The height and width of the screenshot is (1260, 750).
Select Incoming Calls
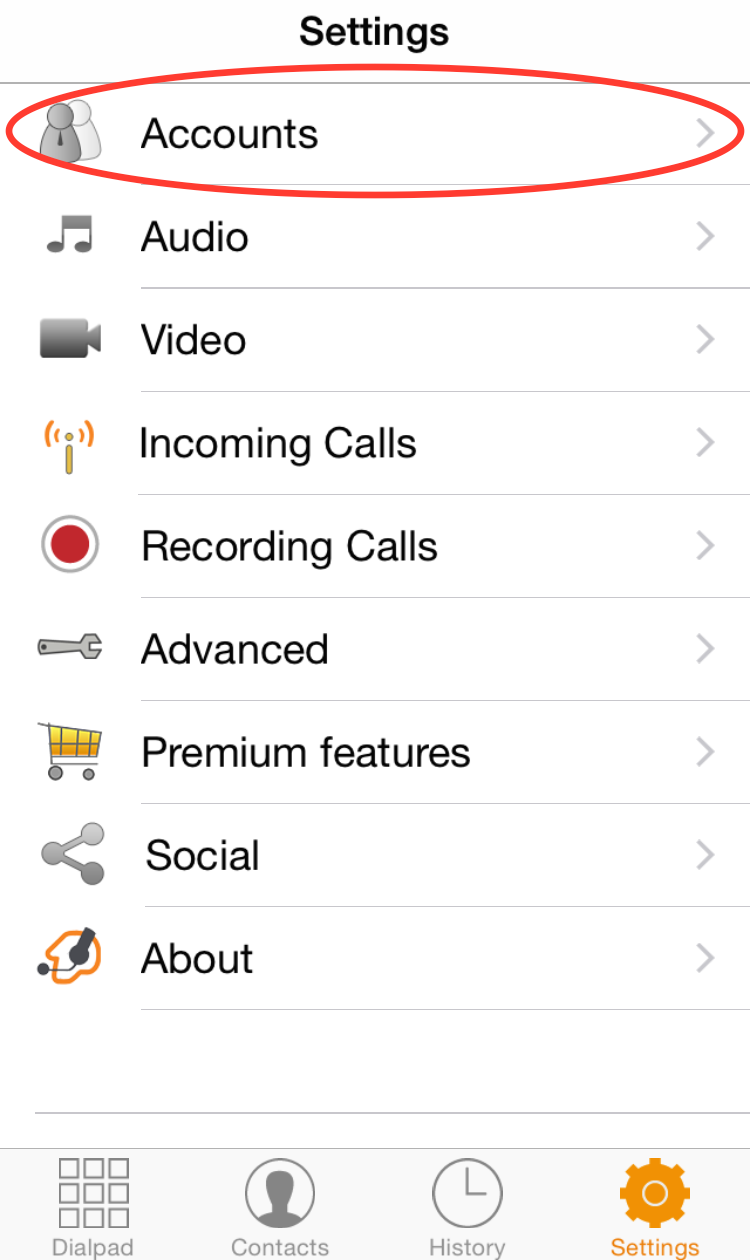pyautogui.click(x=375, y=443)
